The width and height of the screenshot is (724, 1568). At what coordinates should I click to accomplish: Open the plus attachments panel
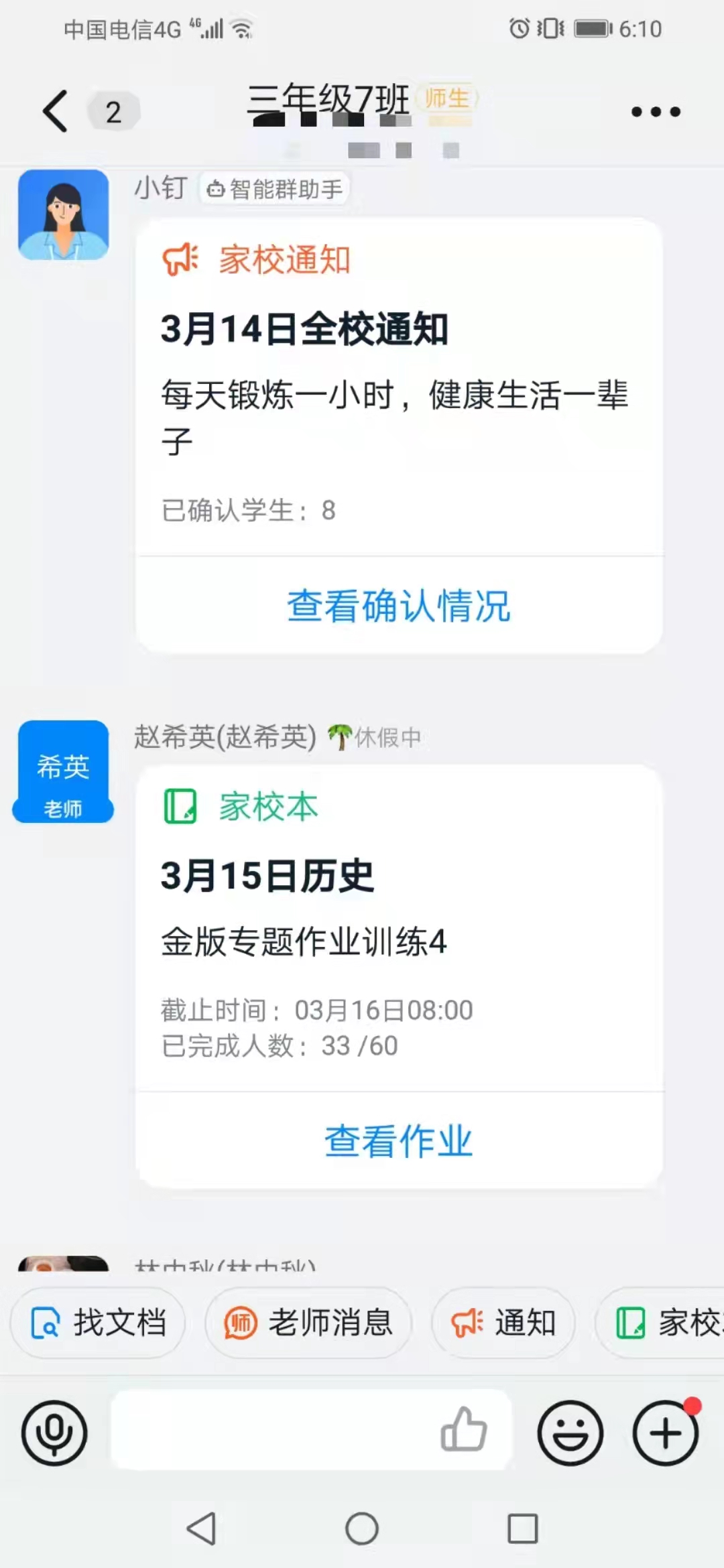tap(666, 1433)
